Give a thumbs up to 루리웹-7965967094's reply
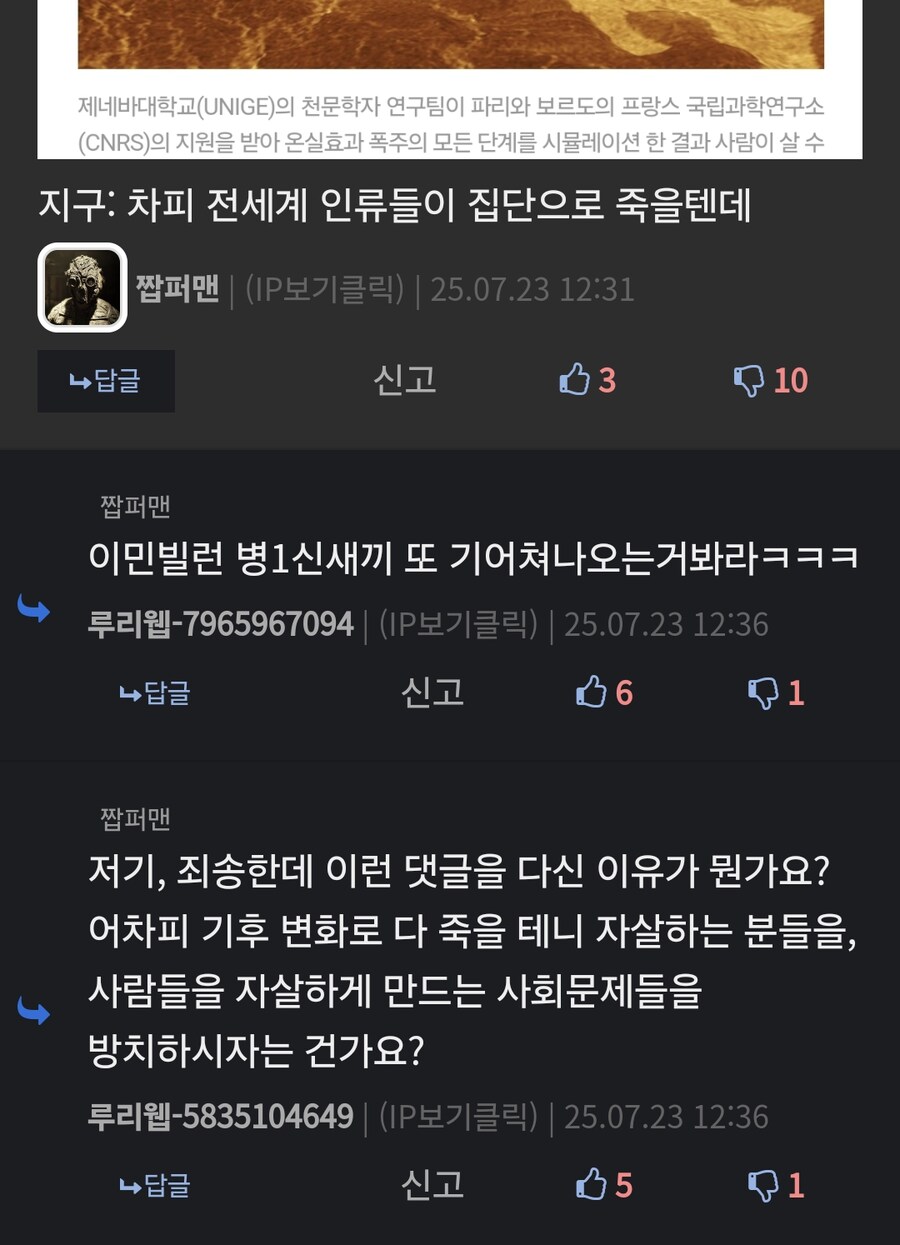Screen dimensions: 900x1245 [x=593, y=691]
